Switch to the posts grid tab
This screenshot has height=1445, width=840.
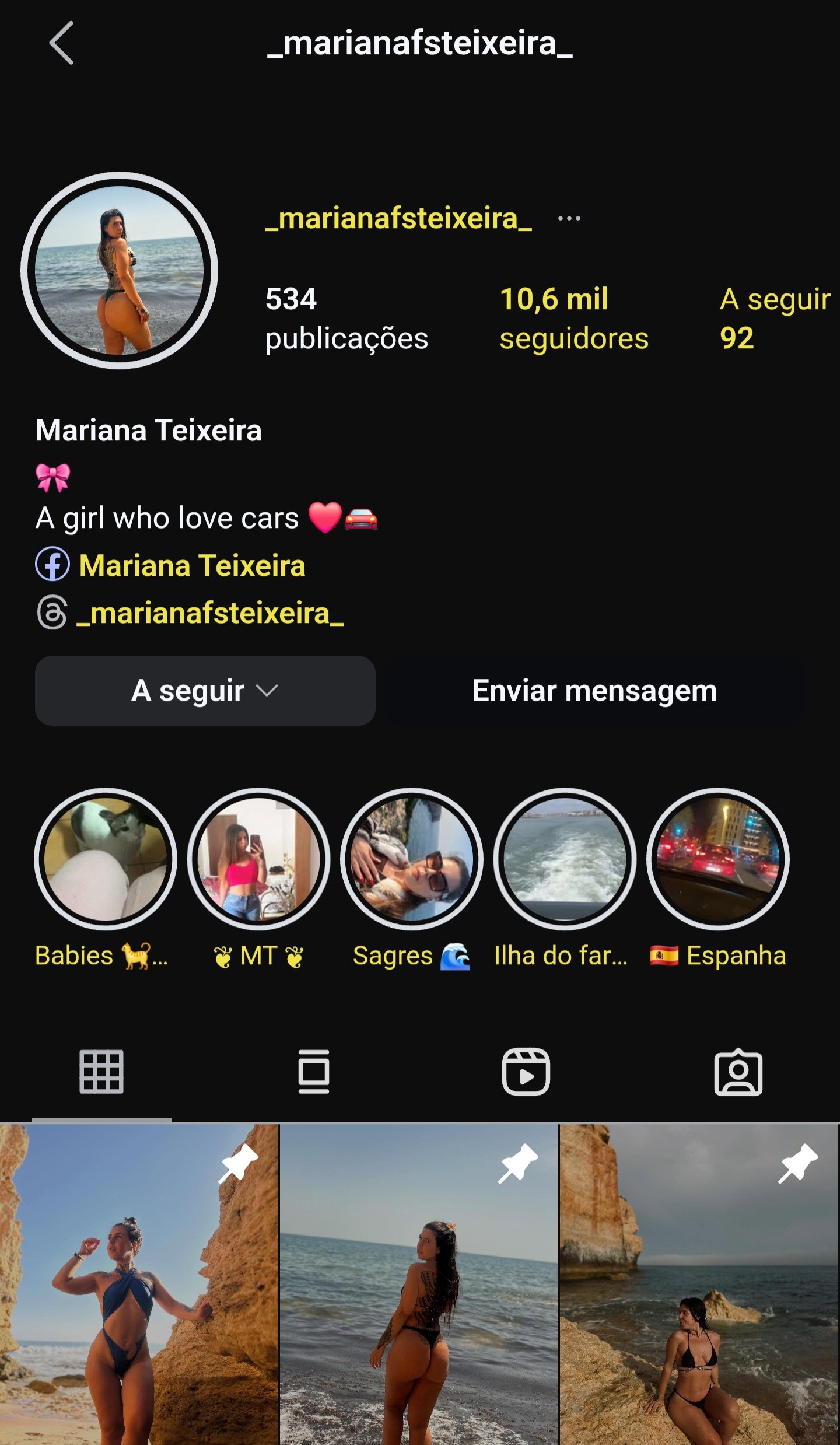pyautogui.click(x=101, y=1072)
